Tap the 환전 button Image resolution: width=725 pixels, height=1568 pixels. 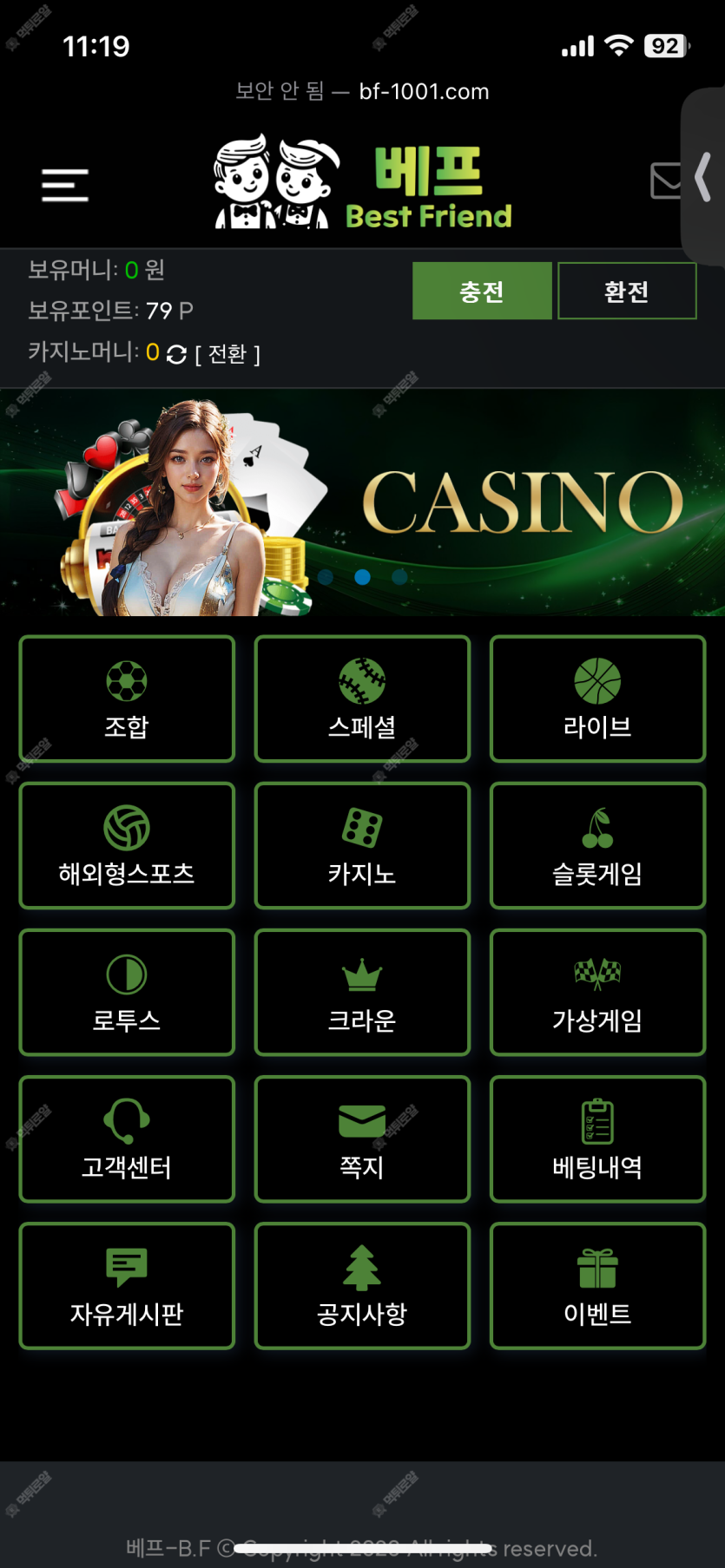pyautogui.click(x=627, y=292)
